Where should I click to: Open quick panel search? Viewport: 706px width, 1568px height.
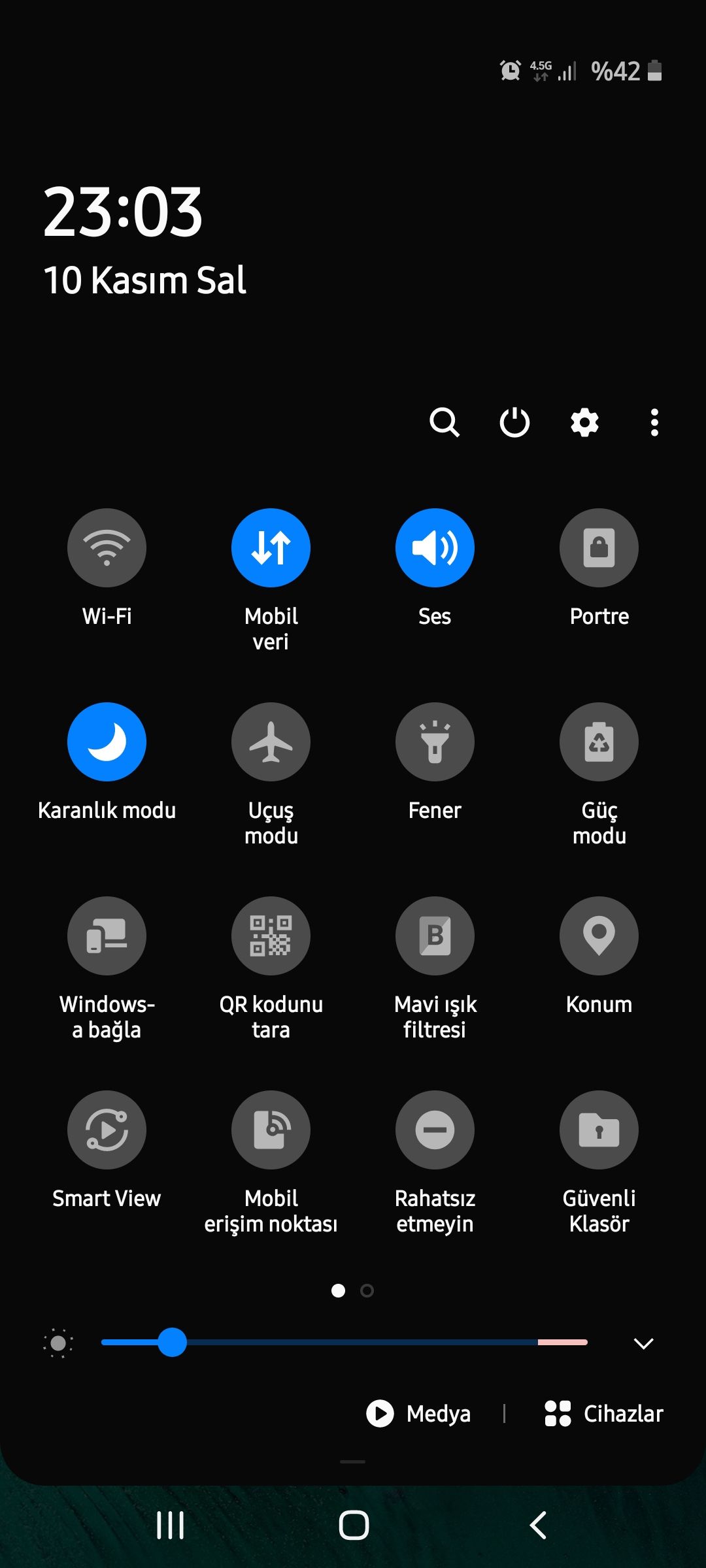(x=445, y=422)
